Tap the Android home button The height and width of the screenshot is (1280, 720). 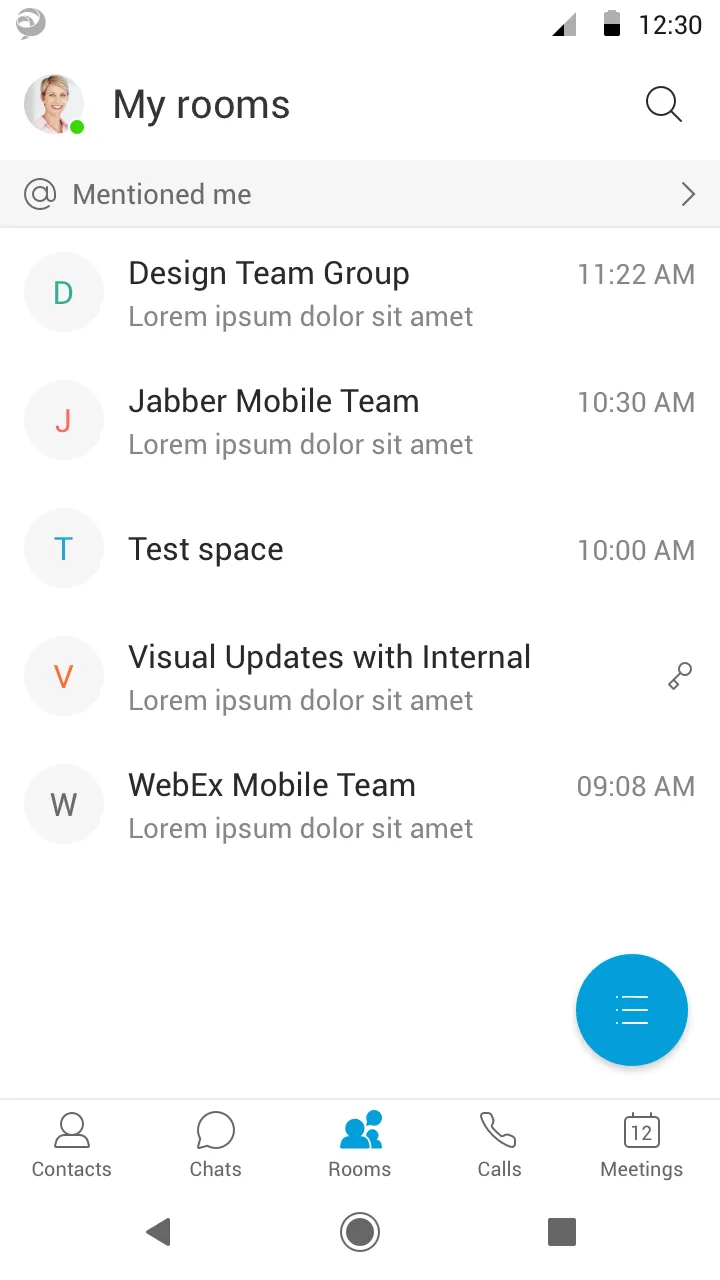[x=360, y=1232]
